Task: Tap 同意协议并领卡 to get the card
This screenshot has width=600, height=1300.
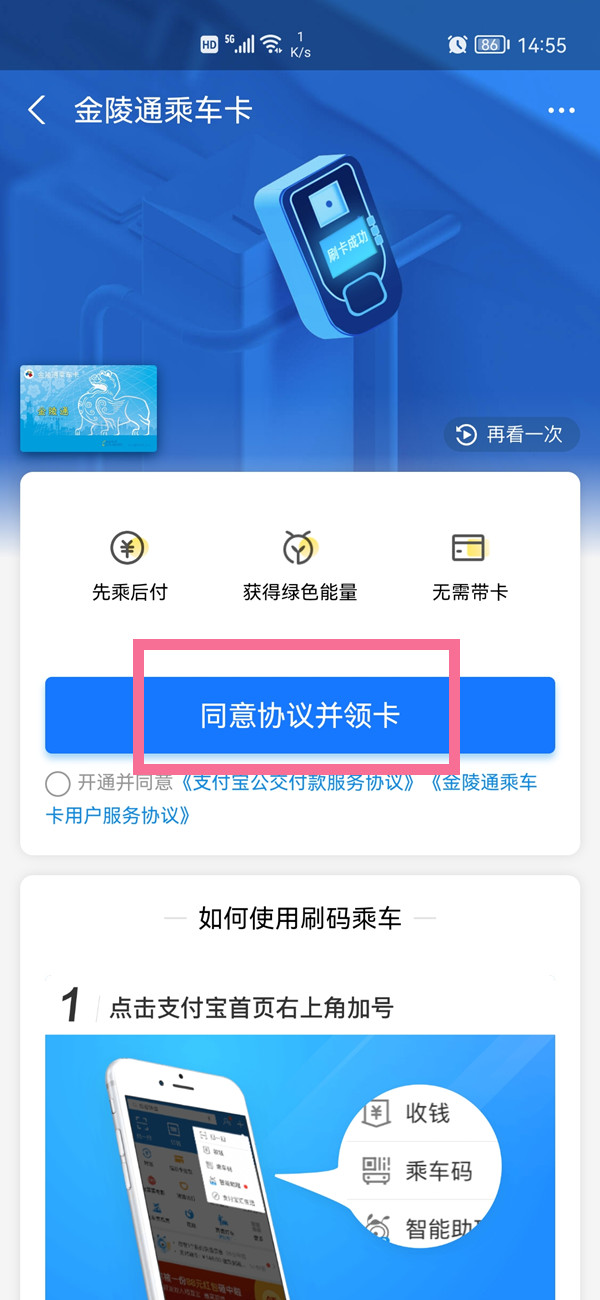Action: 300,716
